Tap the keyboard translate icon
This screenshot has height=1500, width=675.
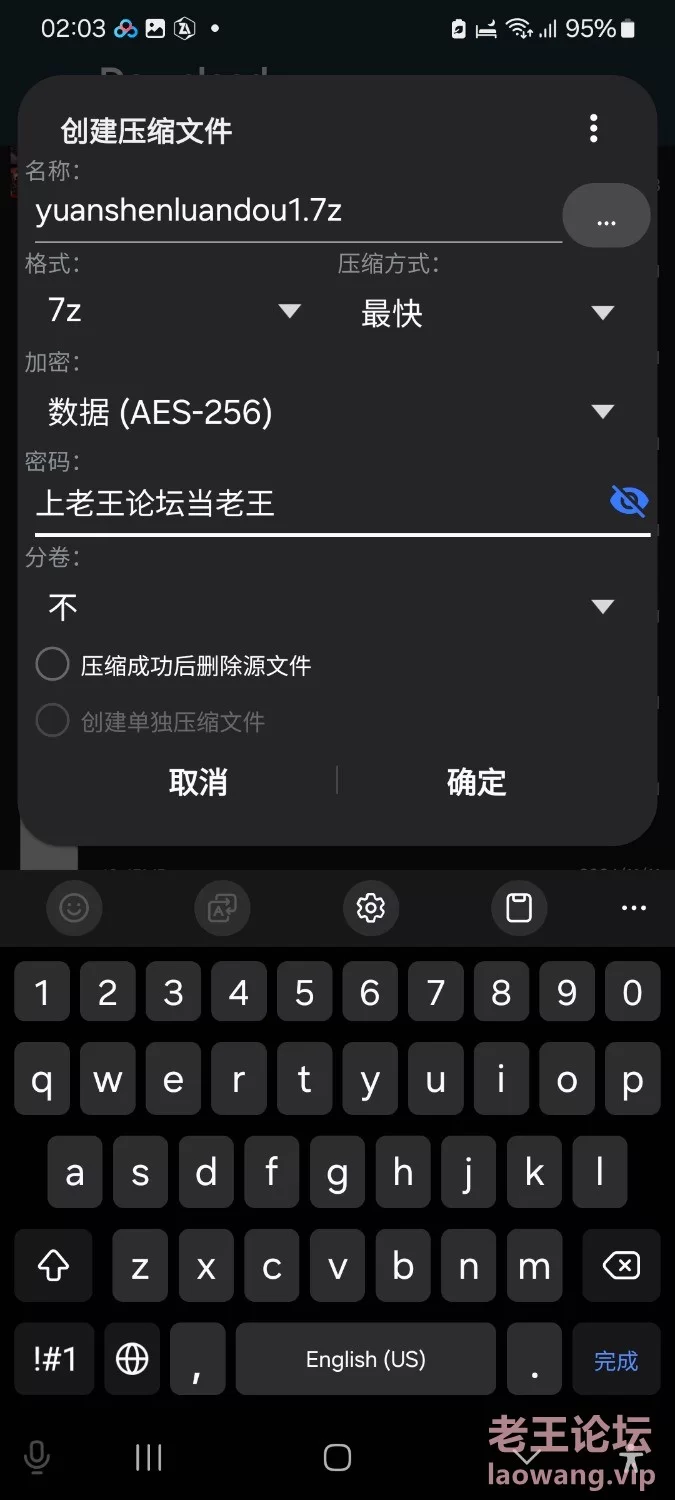click(x=222, y=907)
